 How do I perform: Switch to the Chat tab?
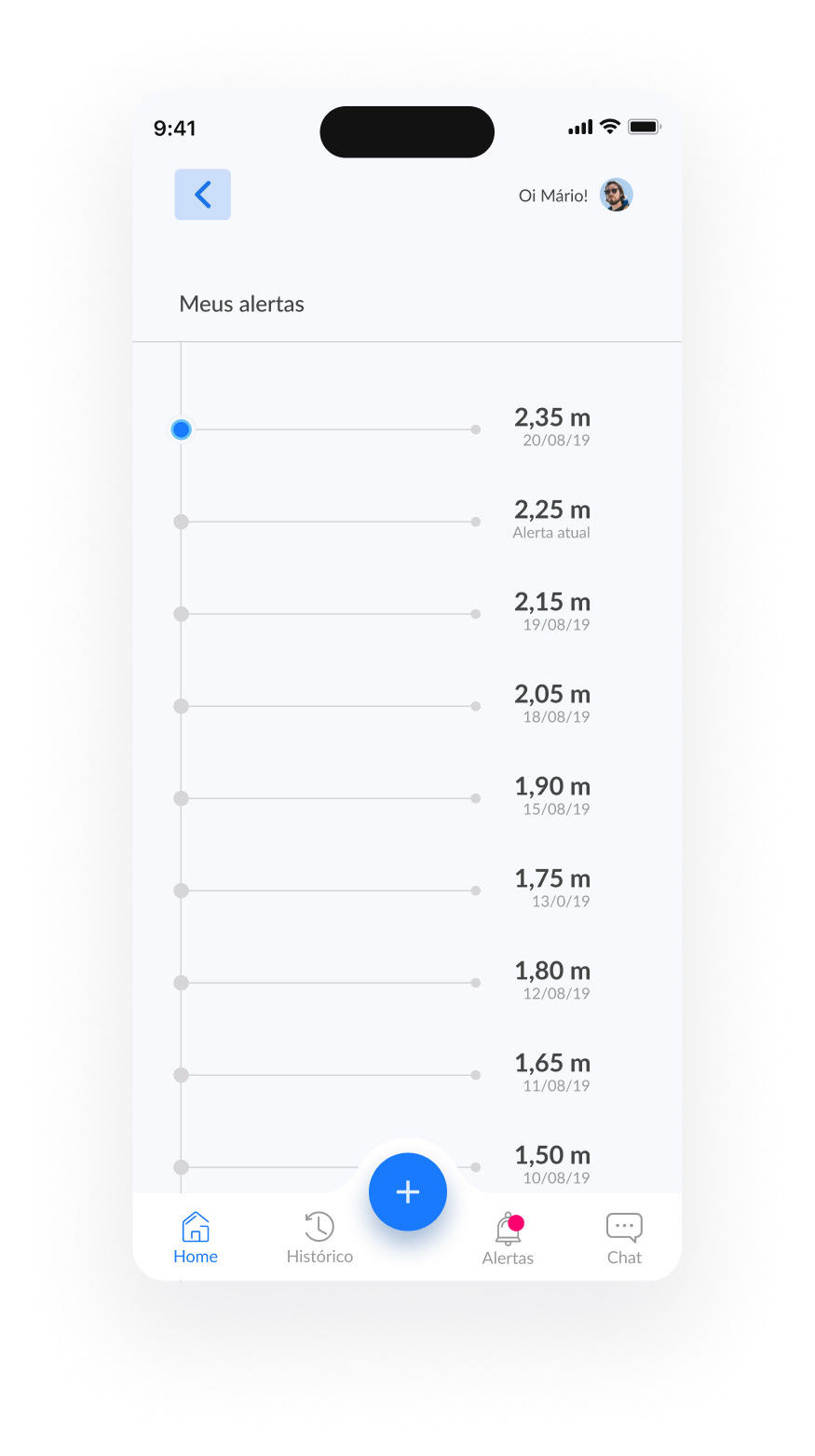(624, 1239)
